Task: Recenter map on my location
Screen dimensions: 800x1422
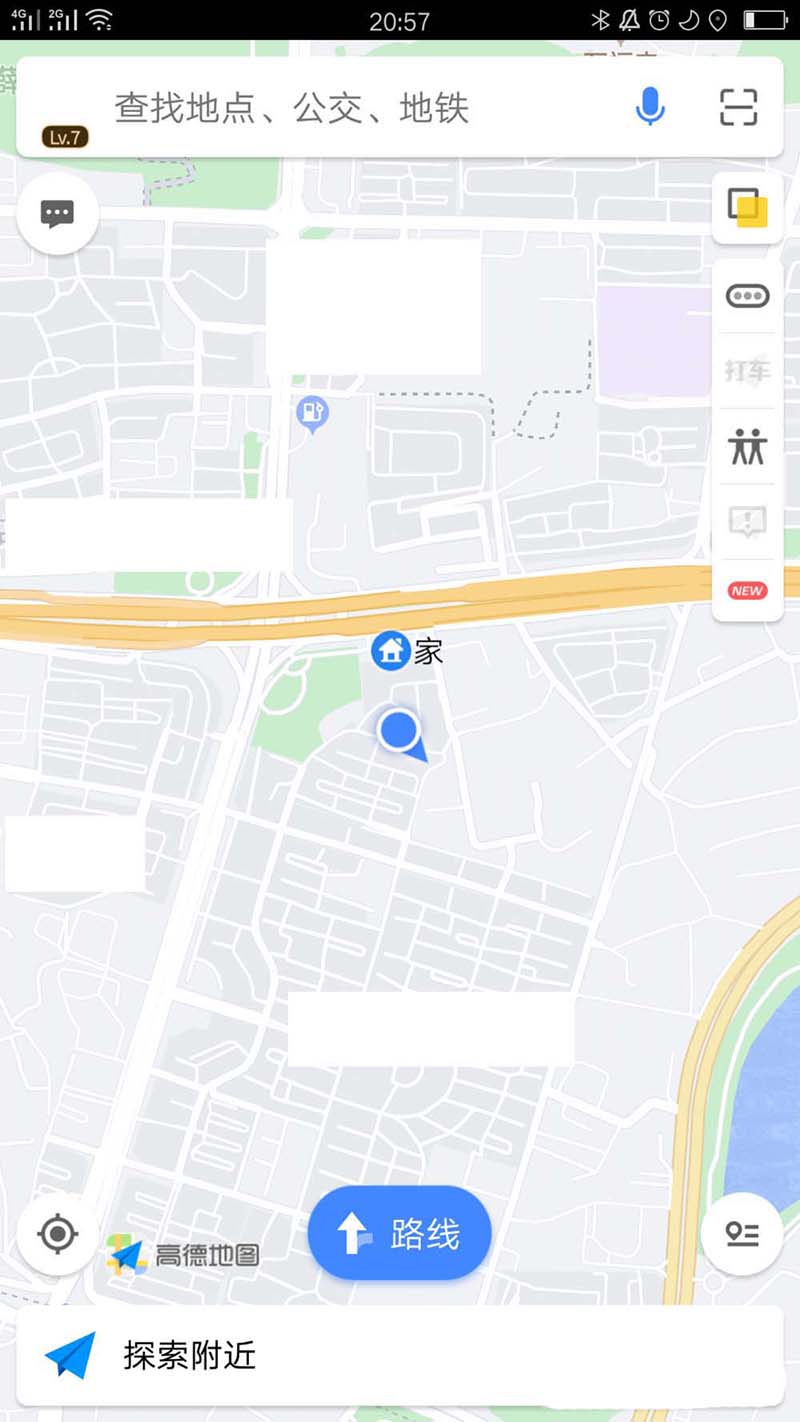Action: click(x=57, y=1234)
